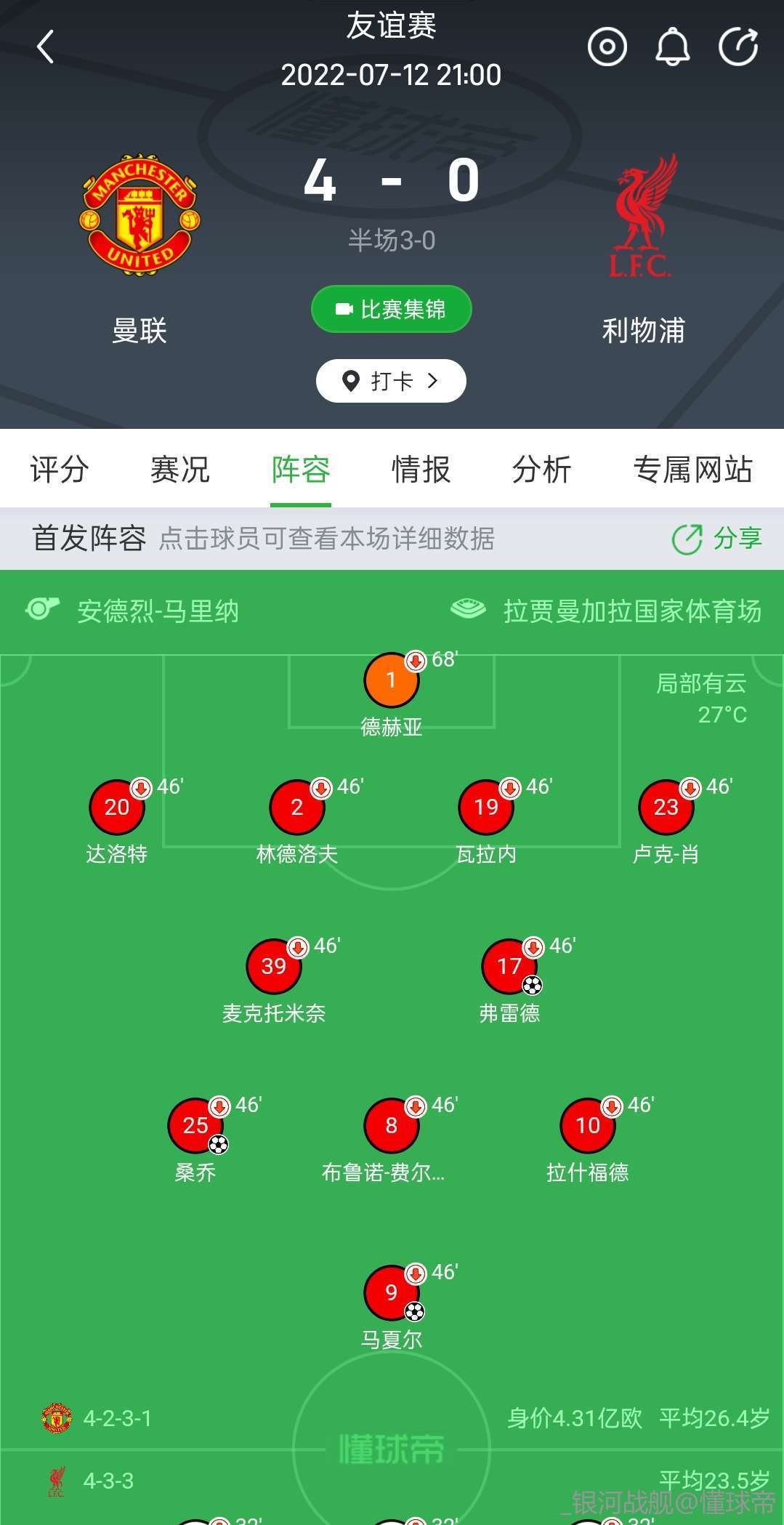
Task: Open the 打卡 check-in button
Action: (391, 381)
